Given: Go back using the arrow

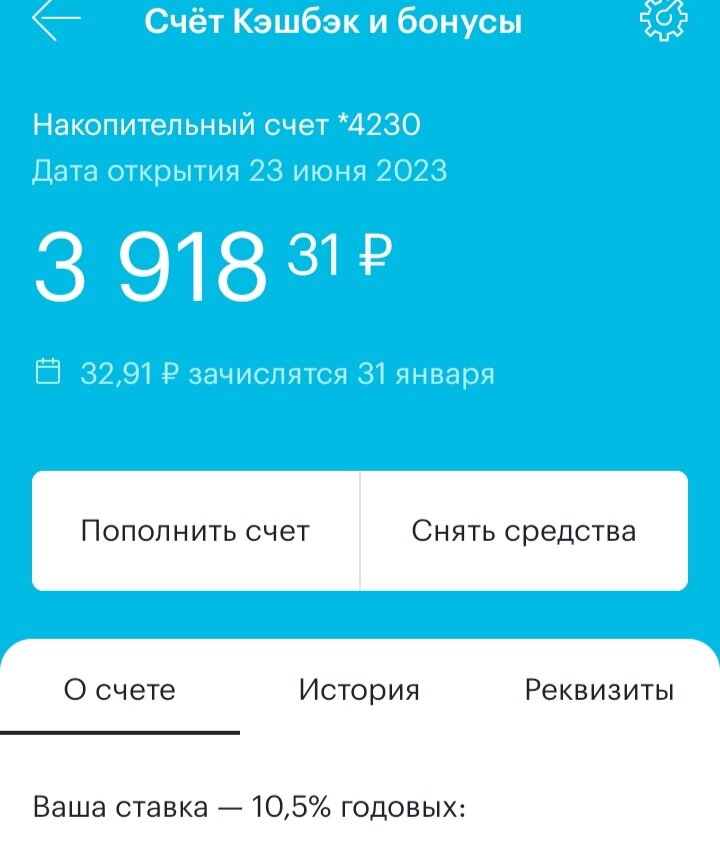Looking at the screenshot, I should [x=55, y=21].
